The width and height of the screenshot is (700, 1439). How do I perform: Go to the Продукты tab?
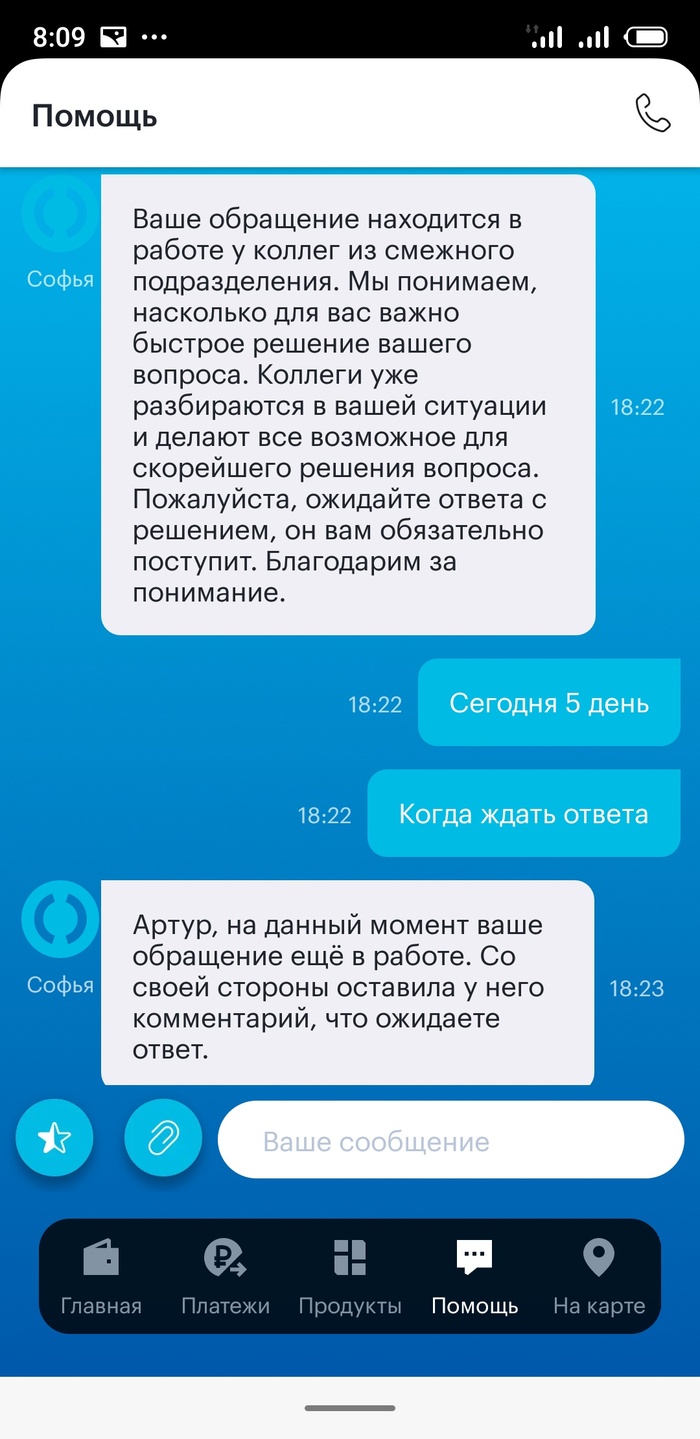[x=350, y=1276]
